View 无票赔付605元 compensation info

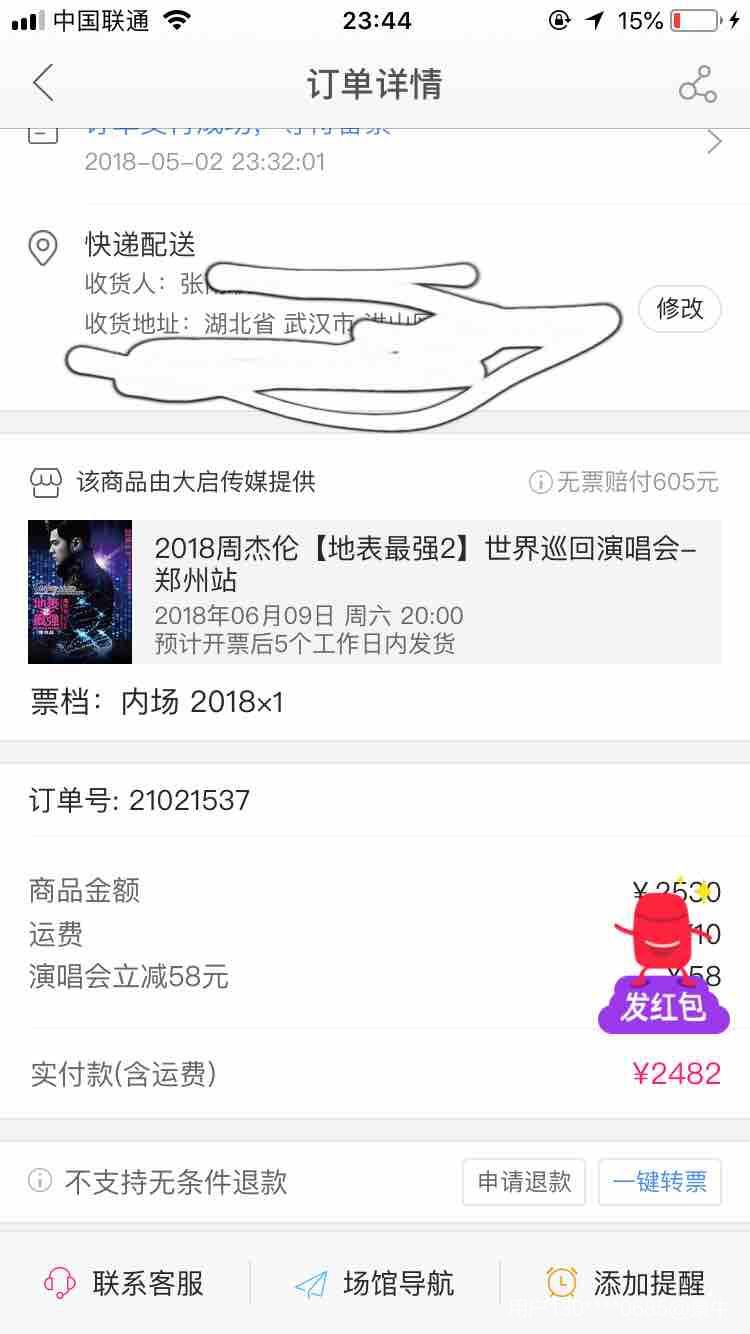[x=624, y=482]
